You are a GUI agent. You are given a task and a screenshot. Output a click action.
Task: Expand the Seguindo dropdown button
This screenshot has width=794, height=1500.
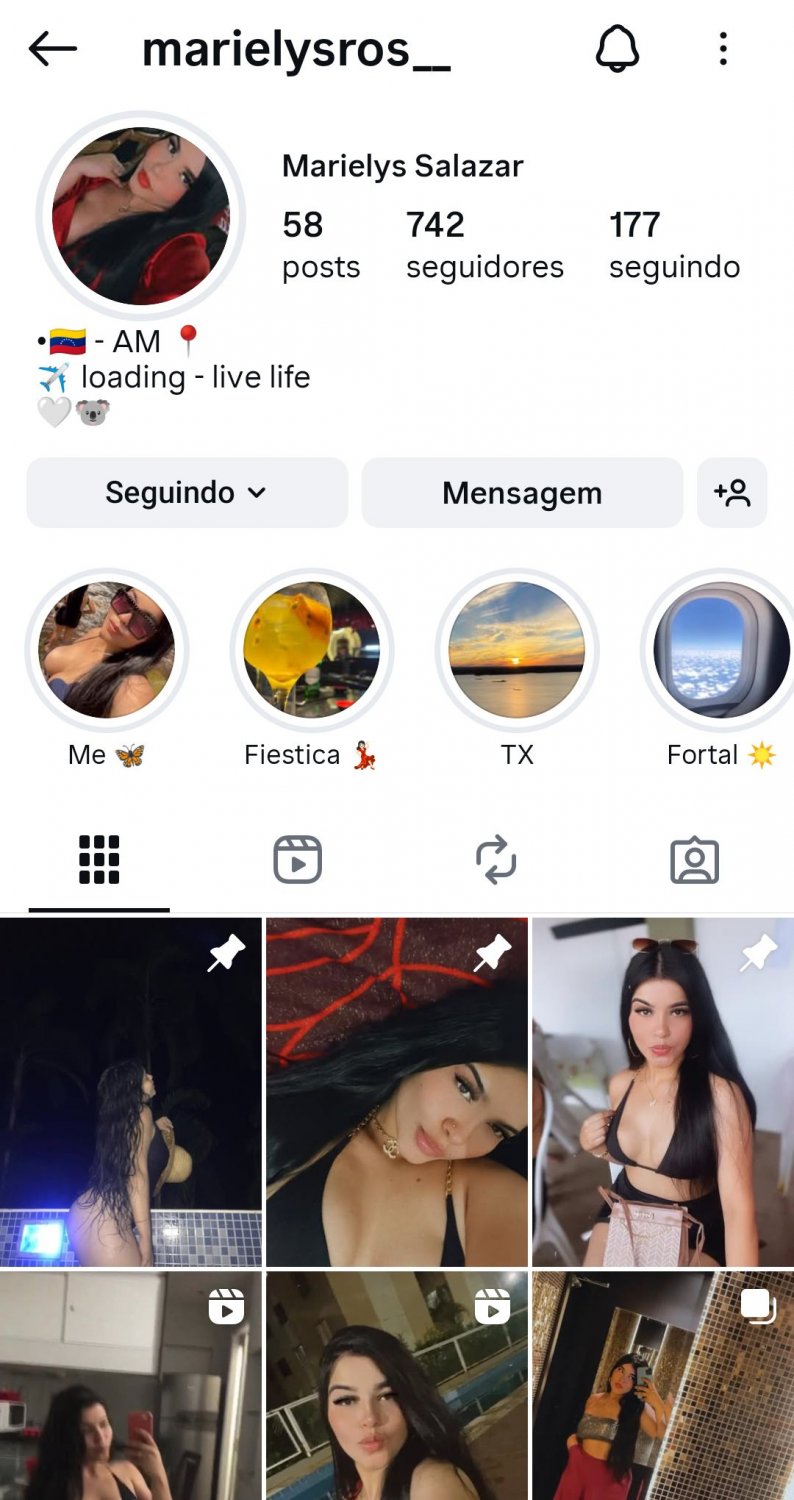187,493
